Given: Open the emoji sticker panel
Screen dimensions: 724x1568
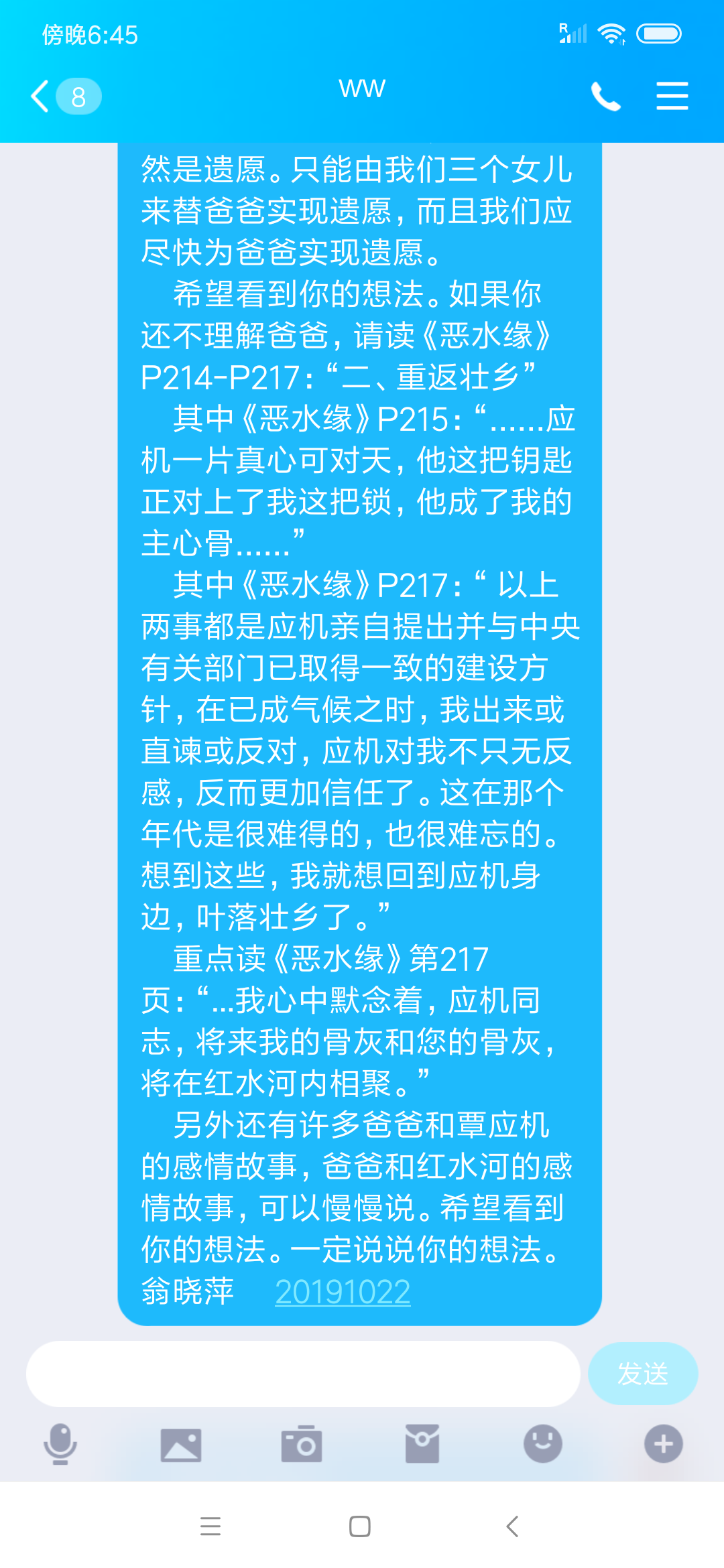Looking at the screenshot, I should [x=543, y=1443].
